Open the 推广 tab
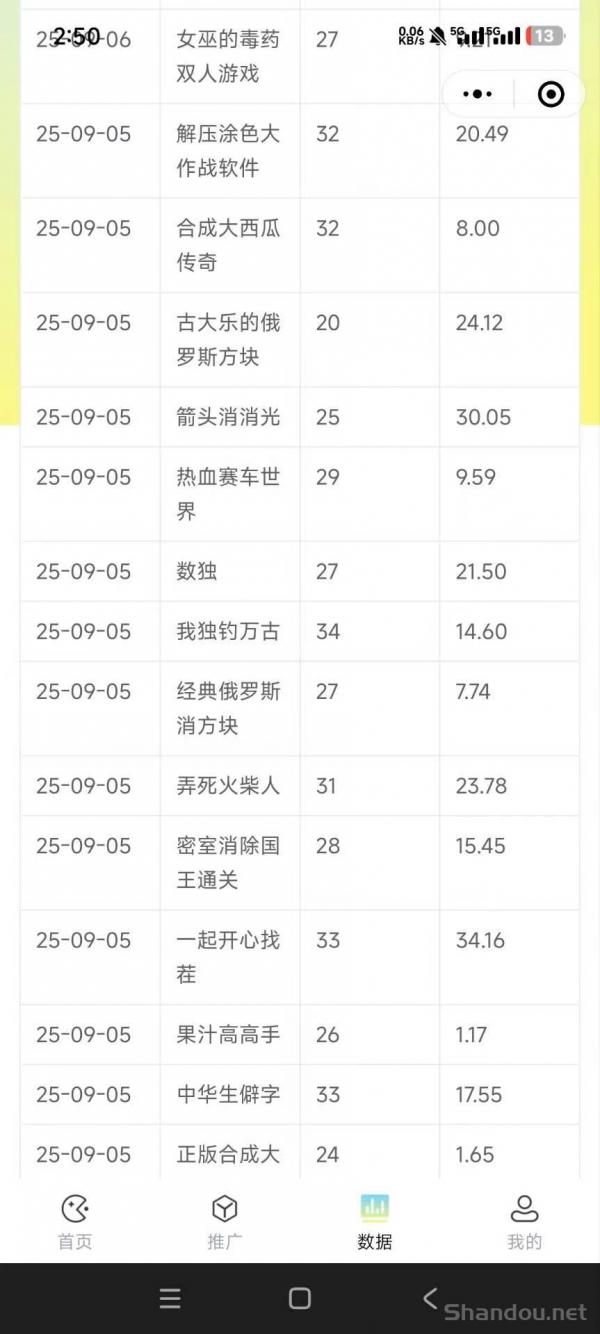The width and height of the screenshot is (600, 1334). [225, 1222]
